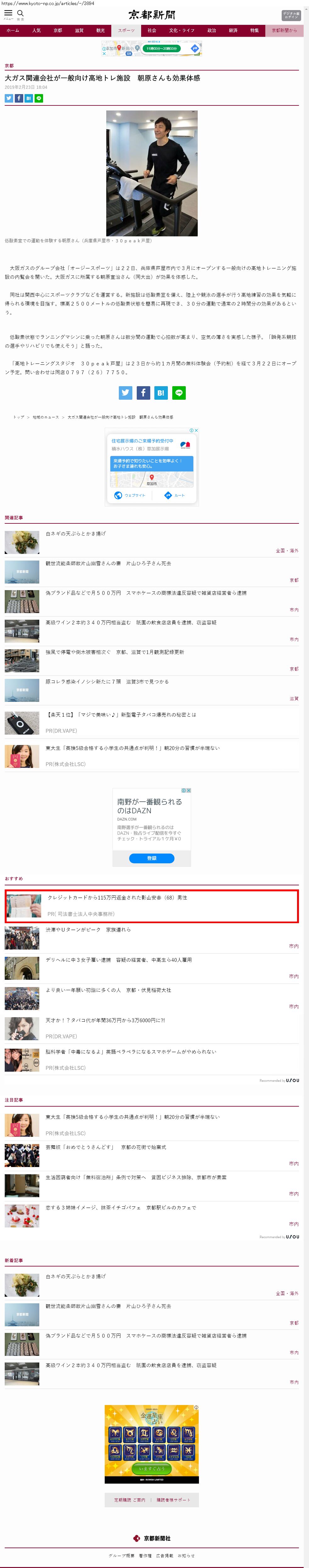The width and height of the screenshot is (309, 1568).
Task: Open the グループ概要 footer link
Action: (x=122, y=1555)
